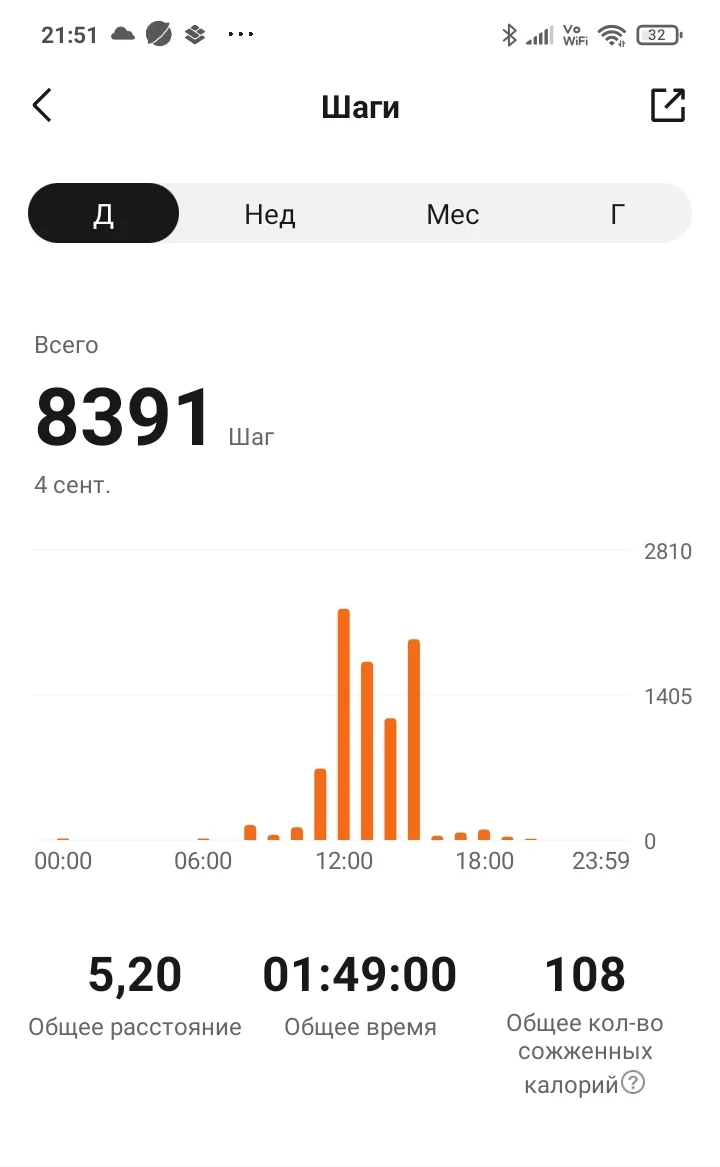Switch to the Мес monthly view
The image size is (720, 1167).
coord(453,214)
